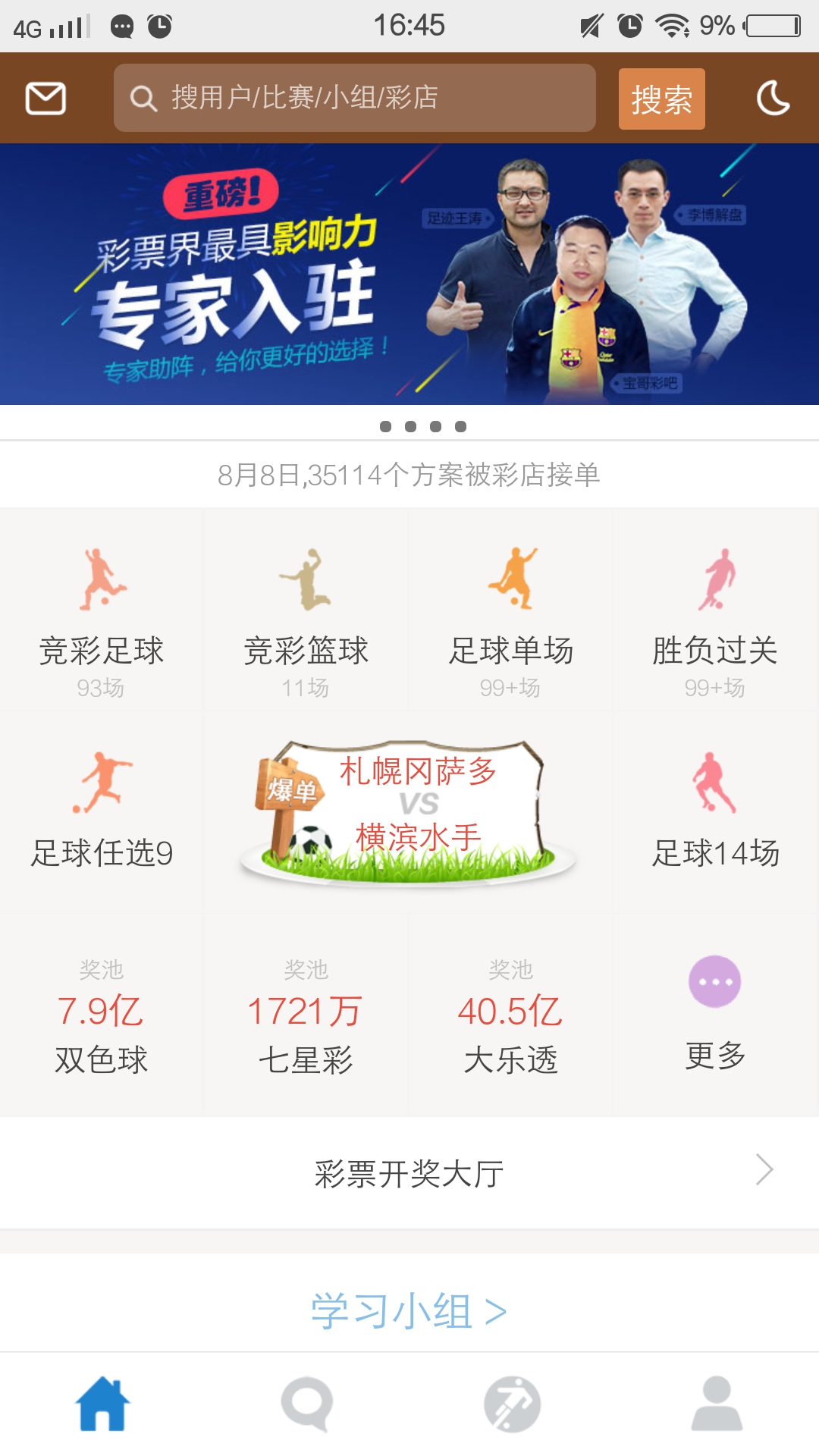The height and width of the screenshot is (1456, 819).
Task: Switch to the chat bubble tab
Action: [x=307, y=1404]
